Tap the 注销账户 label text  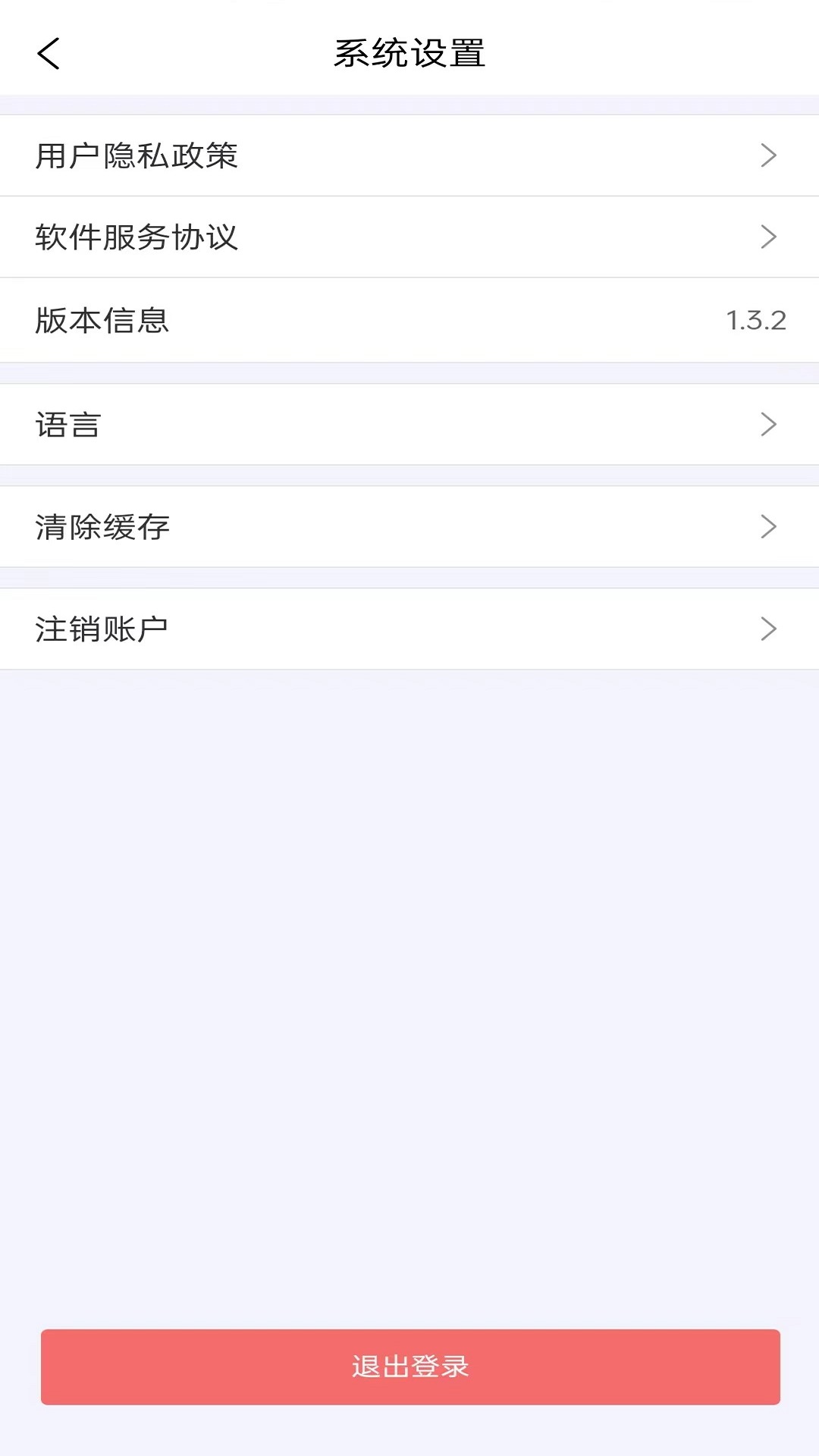click(102, 628)
